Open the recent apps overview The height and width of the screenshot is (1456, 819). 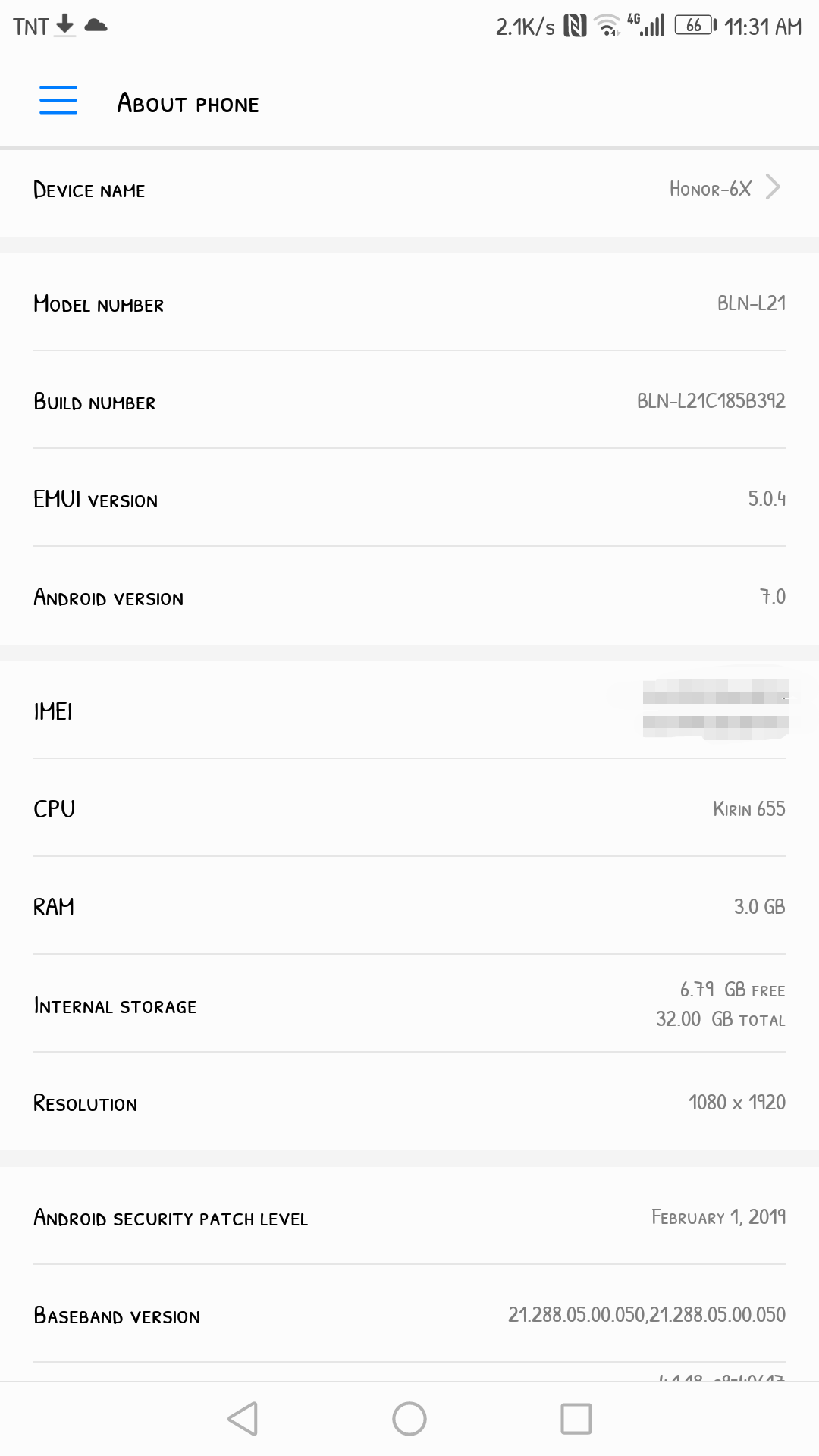tap(576, 1418)
